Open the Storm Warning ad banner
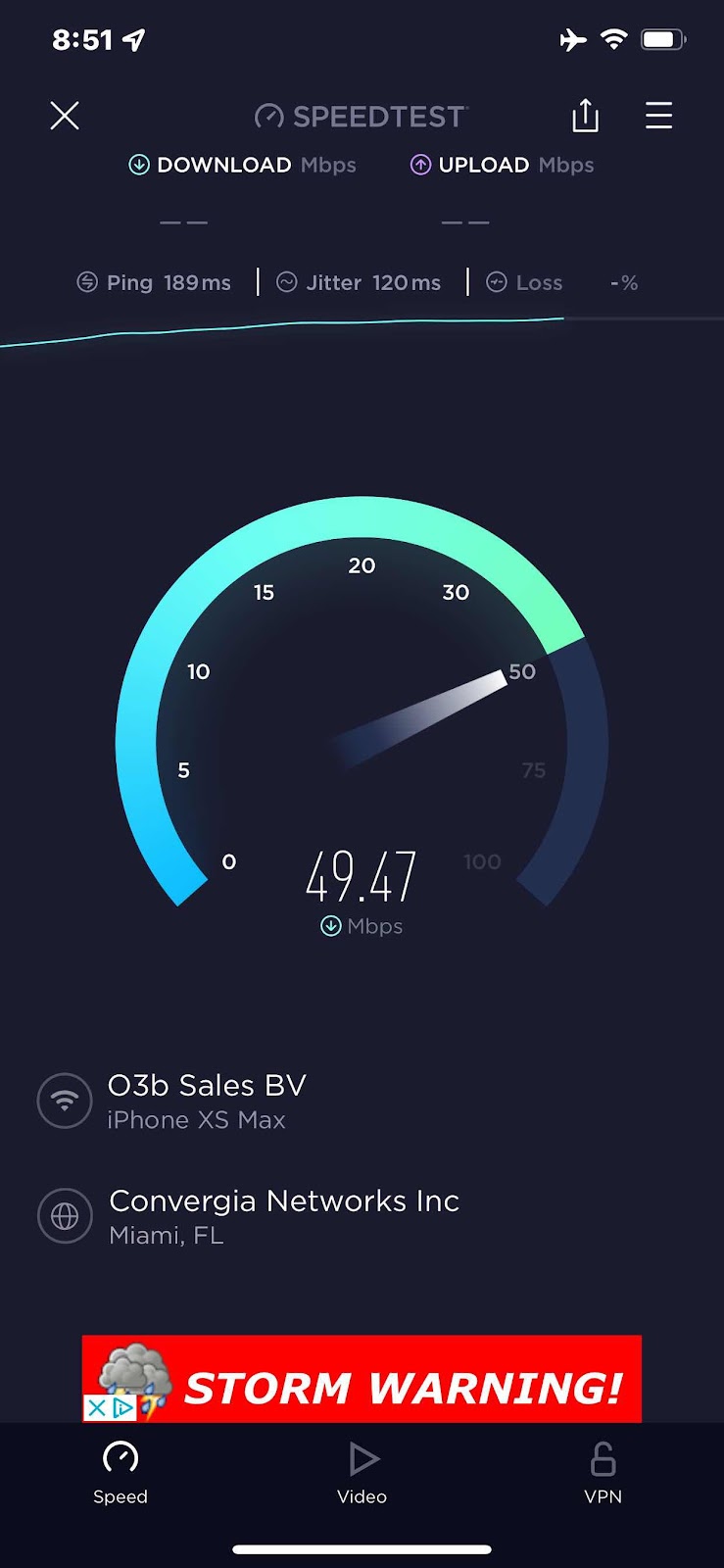Screen dimensions: 724x1568 pos(362,1379)
